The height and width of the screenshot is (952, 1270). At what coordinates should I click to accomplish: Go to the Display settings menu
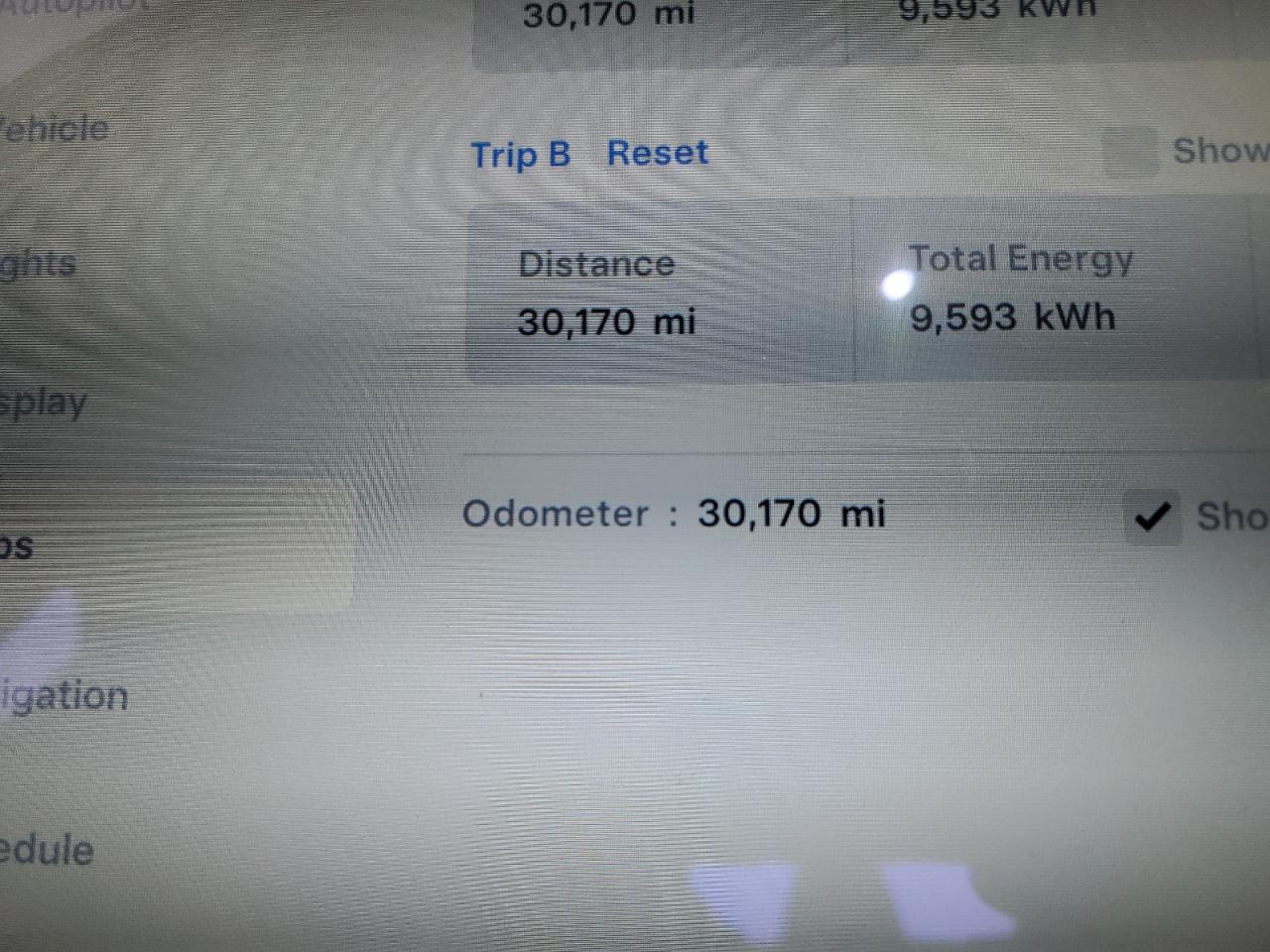click(x=44, y=404)
